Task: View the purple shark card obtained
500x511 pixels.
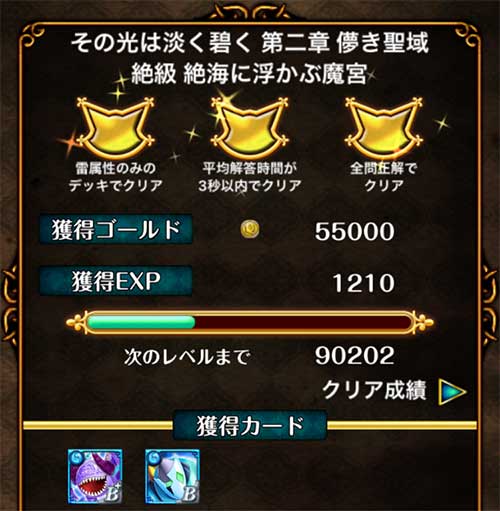Action: (95, 476)
